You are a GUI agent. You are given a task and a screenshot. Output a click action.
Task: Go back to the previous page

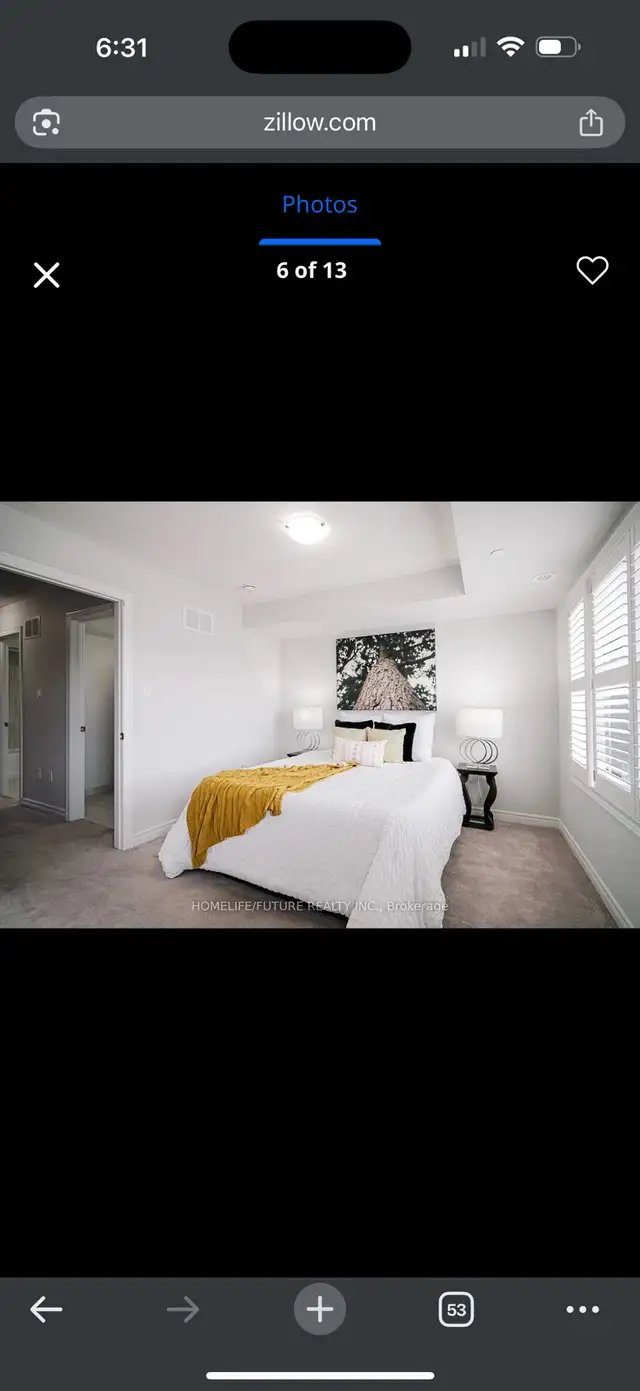(46, 1309)
